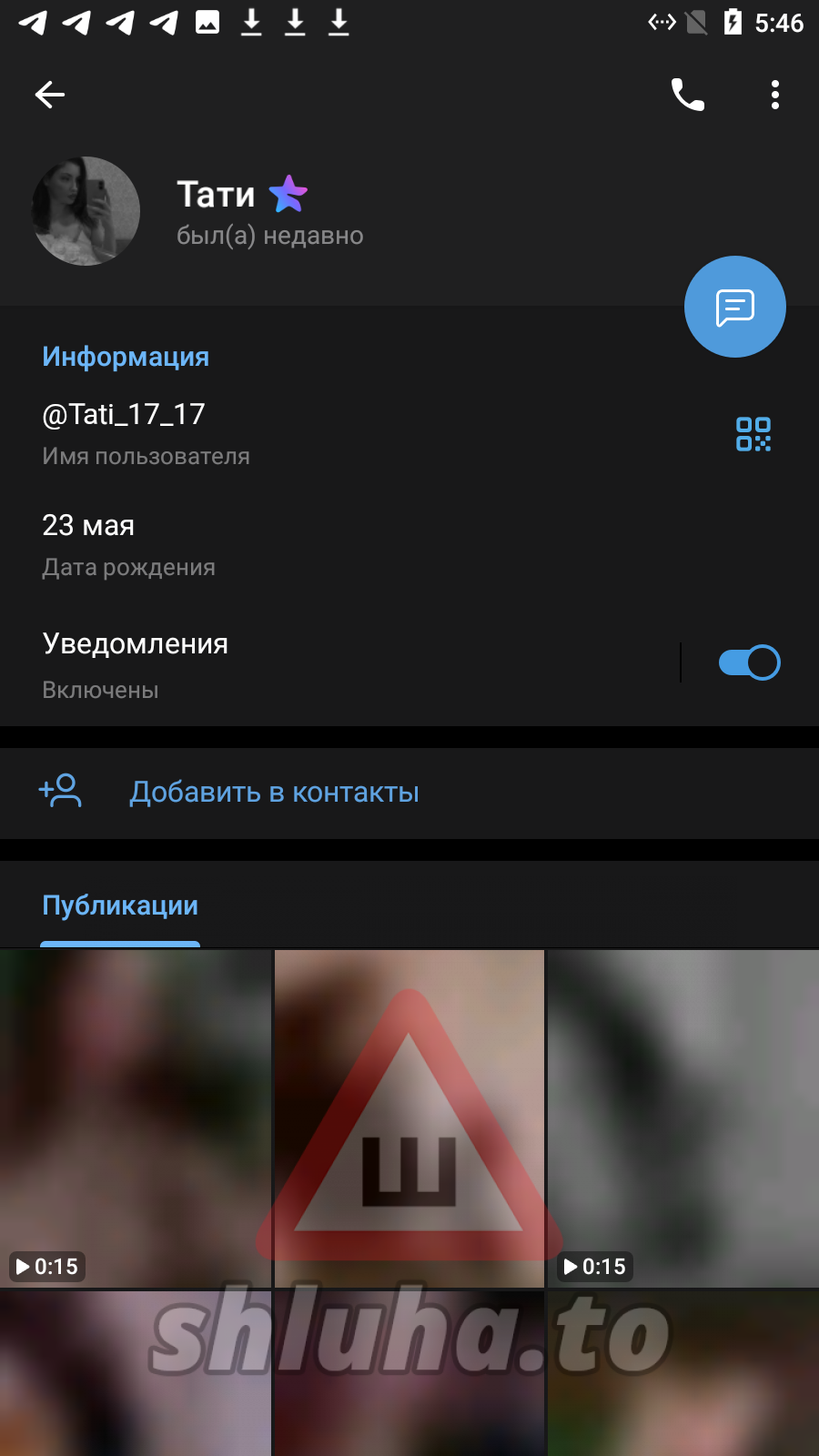Show the QR code for @Tati_17_17
Viewport: 819px width, 1456px height.
point(753,434)
